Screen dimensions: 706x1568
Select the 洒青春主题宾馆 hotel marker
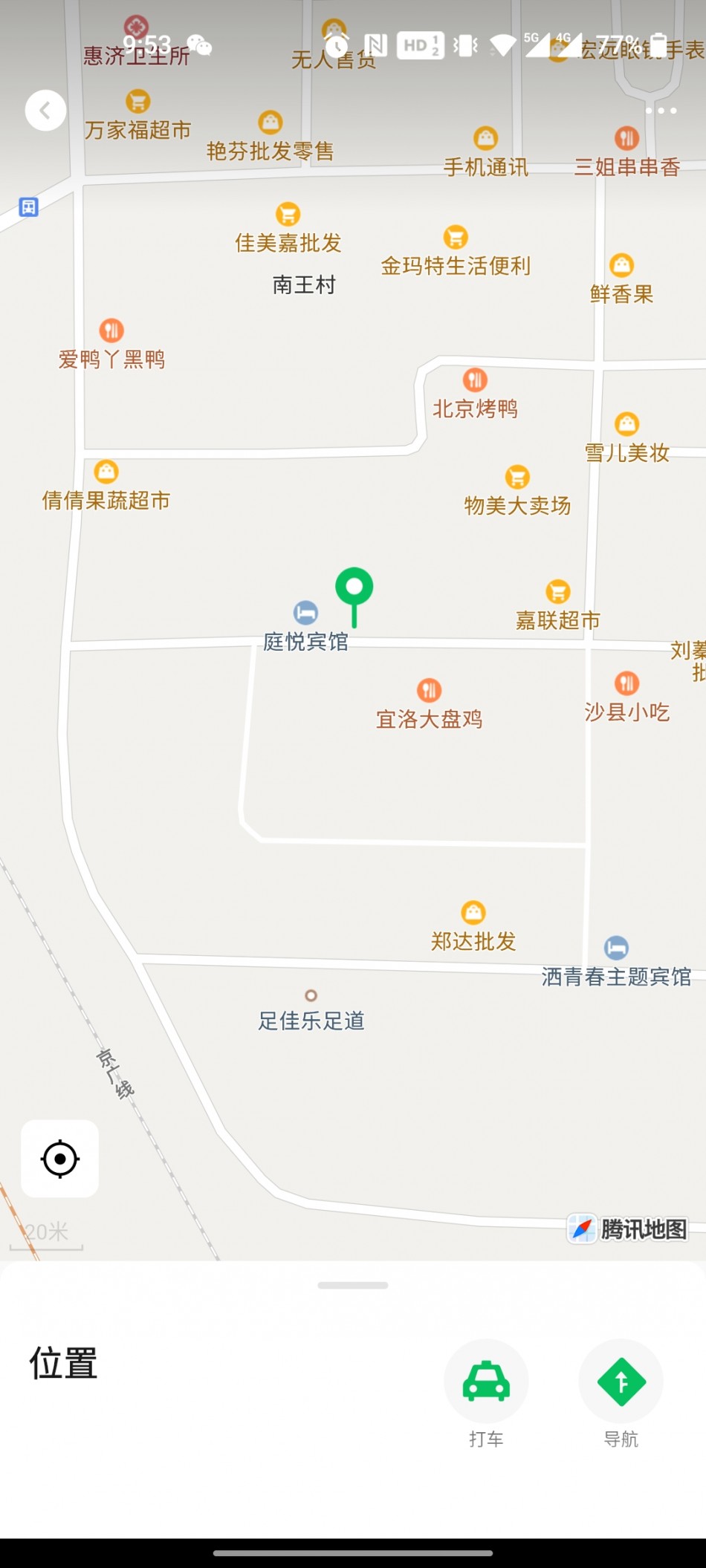click(x=616, y=949)
